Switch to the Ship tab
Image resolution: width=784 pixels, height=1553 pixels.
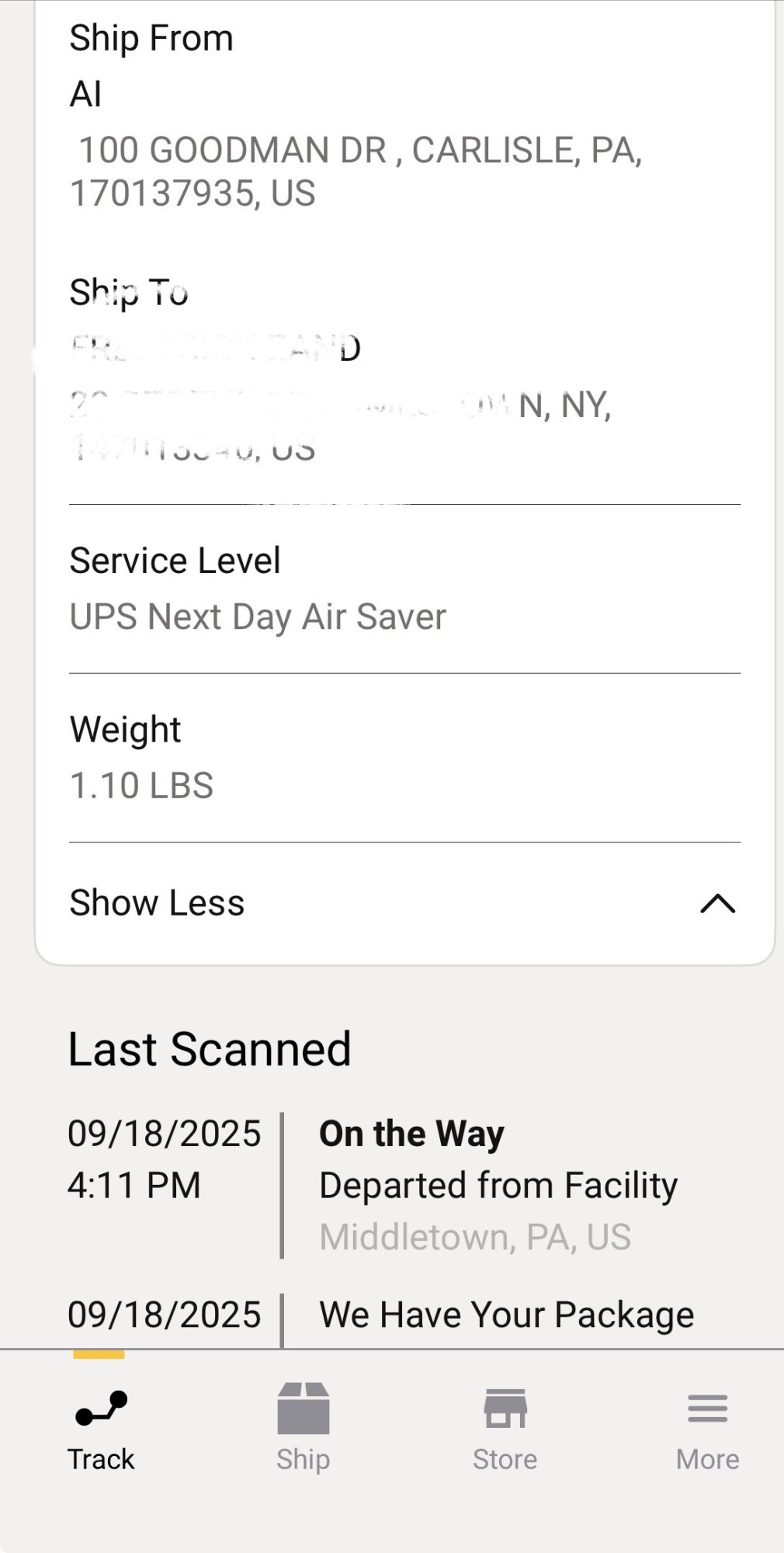click(x=304, y=1430)
